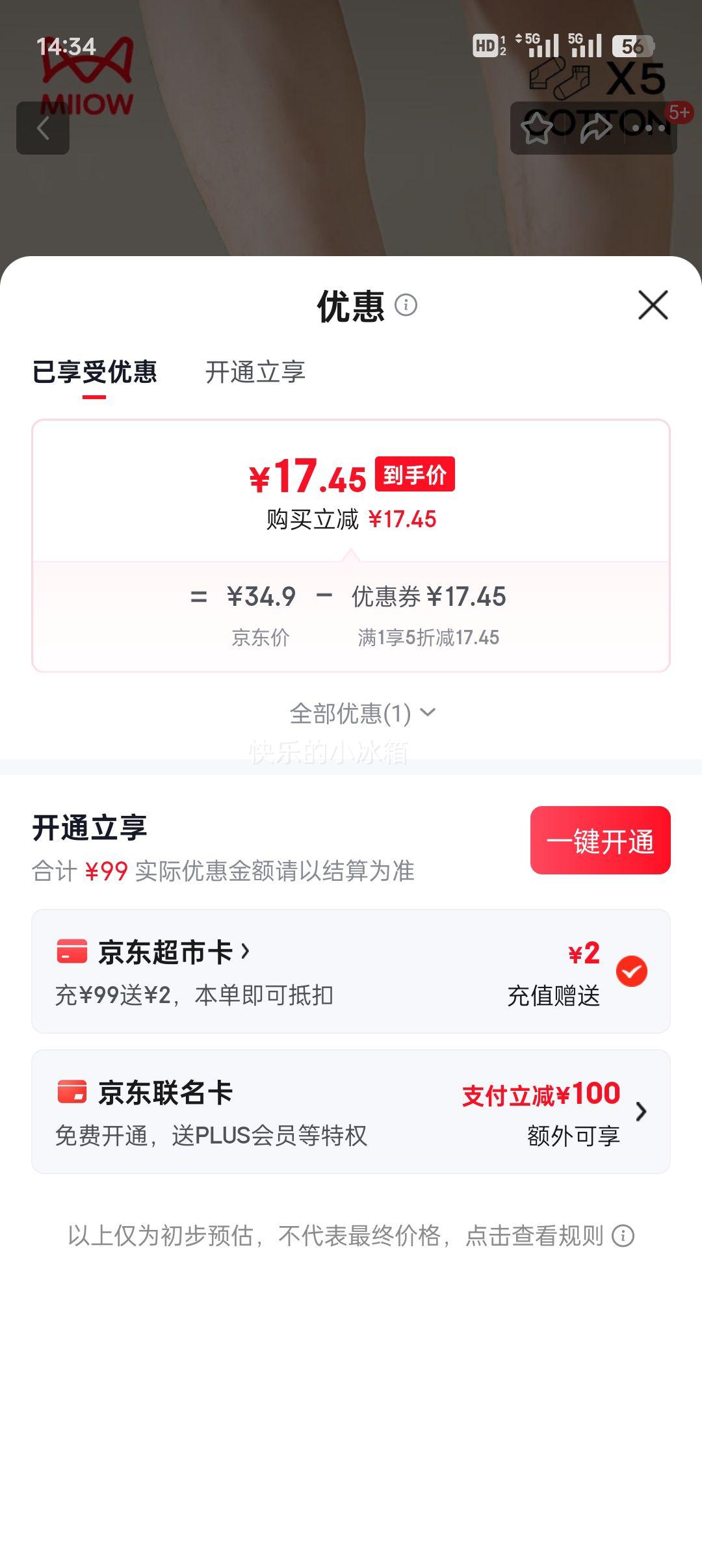
Task: Tap the info icon beside 优惠 title
Action: click(x=407, y=306)
